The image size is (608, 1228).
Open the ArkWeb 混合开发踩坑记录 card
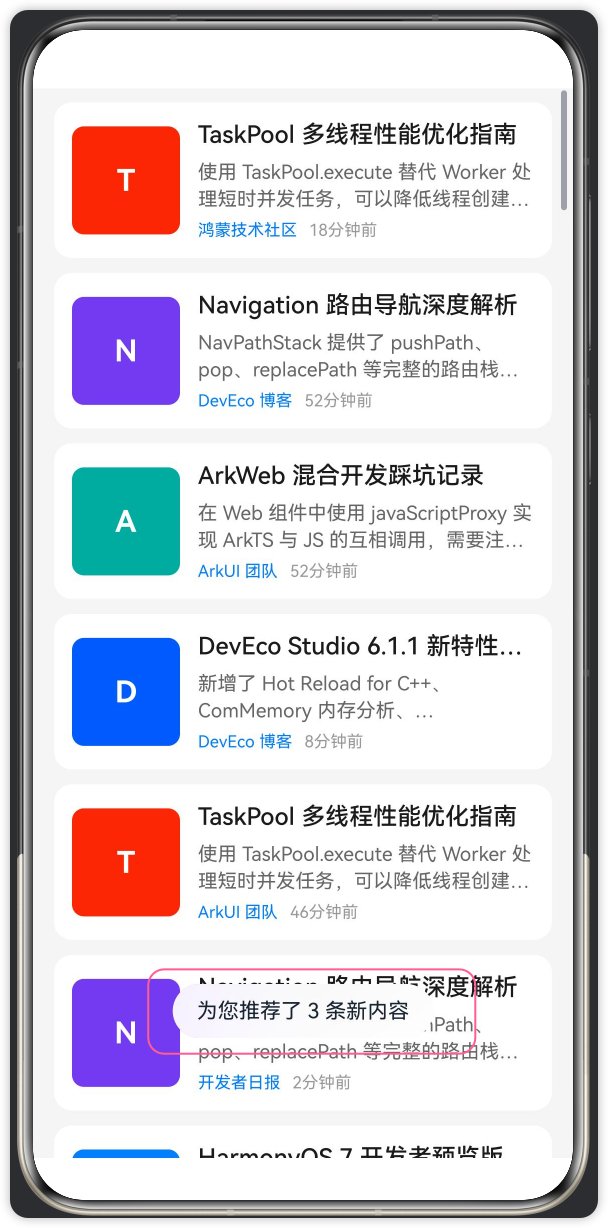click(x=303, y=521)
